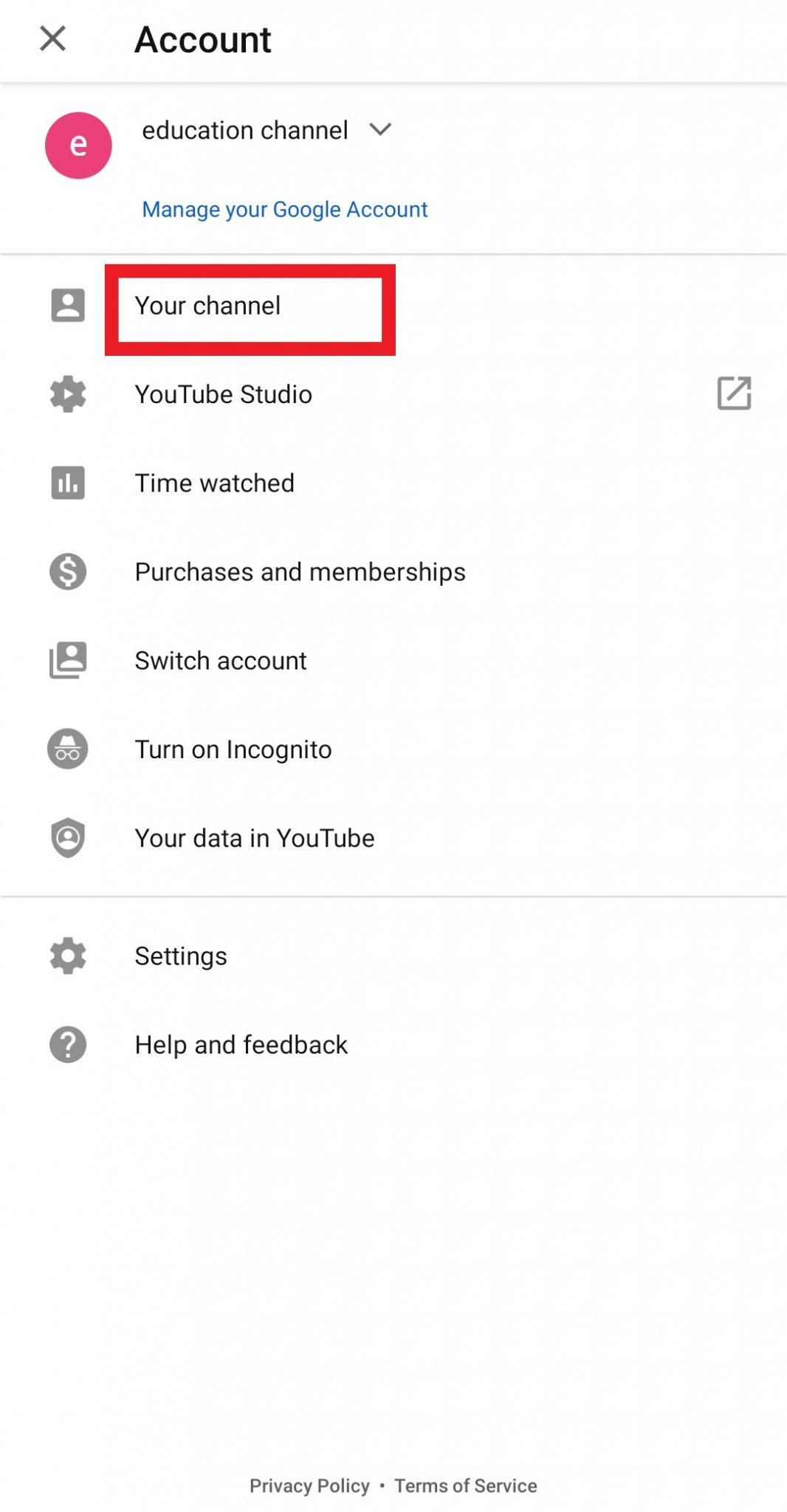Screen dimensions: 787x1512
Task: Click the Incognito hat-and-glasses icon
Action: [67, 749]
